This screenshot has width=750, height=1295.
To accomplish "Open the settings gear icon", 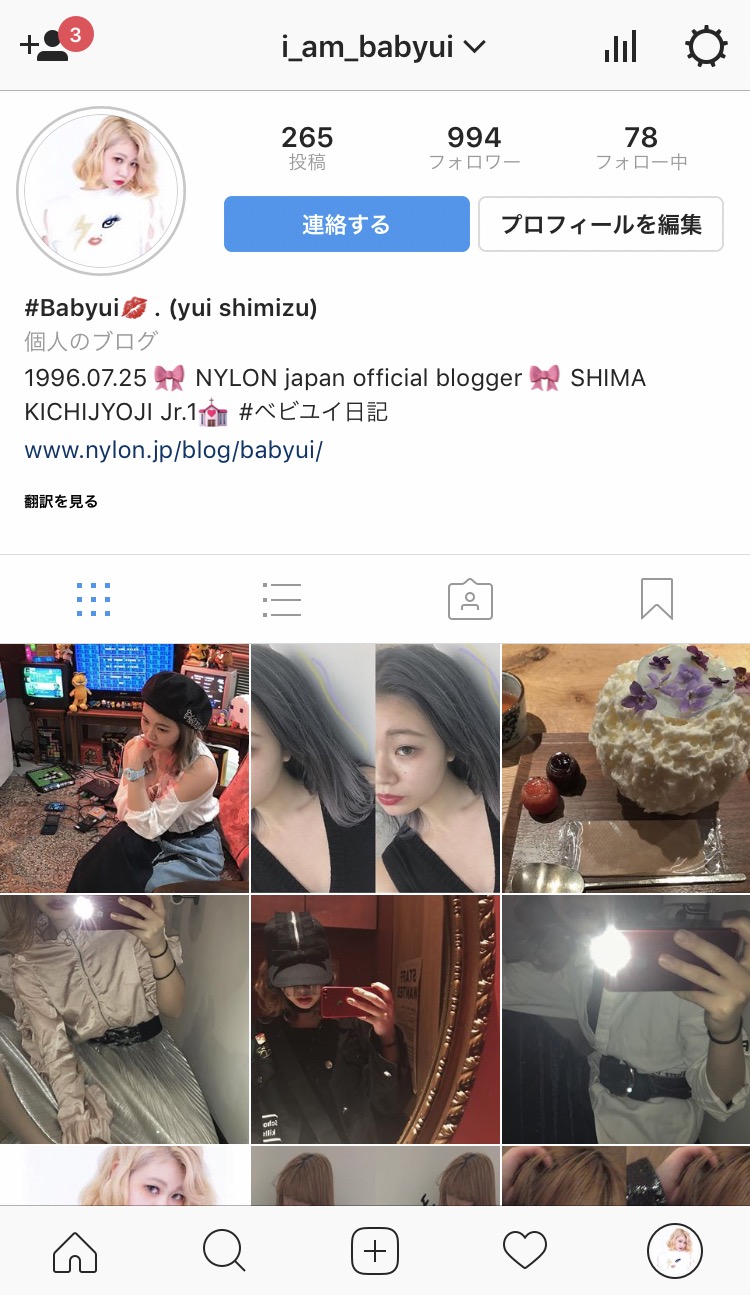I will tap(706, 47).
